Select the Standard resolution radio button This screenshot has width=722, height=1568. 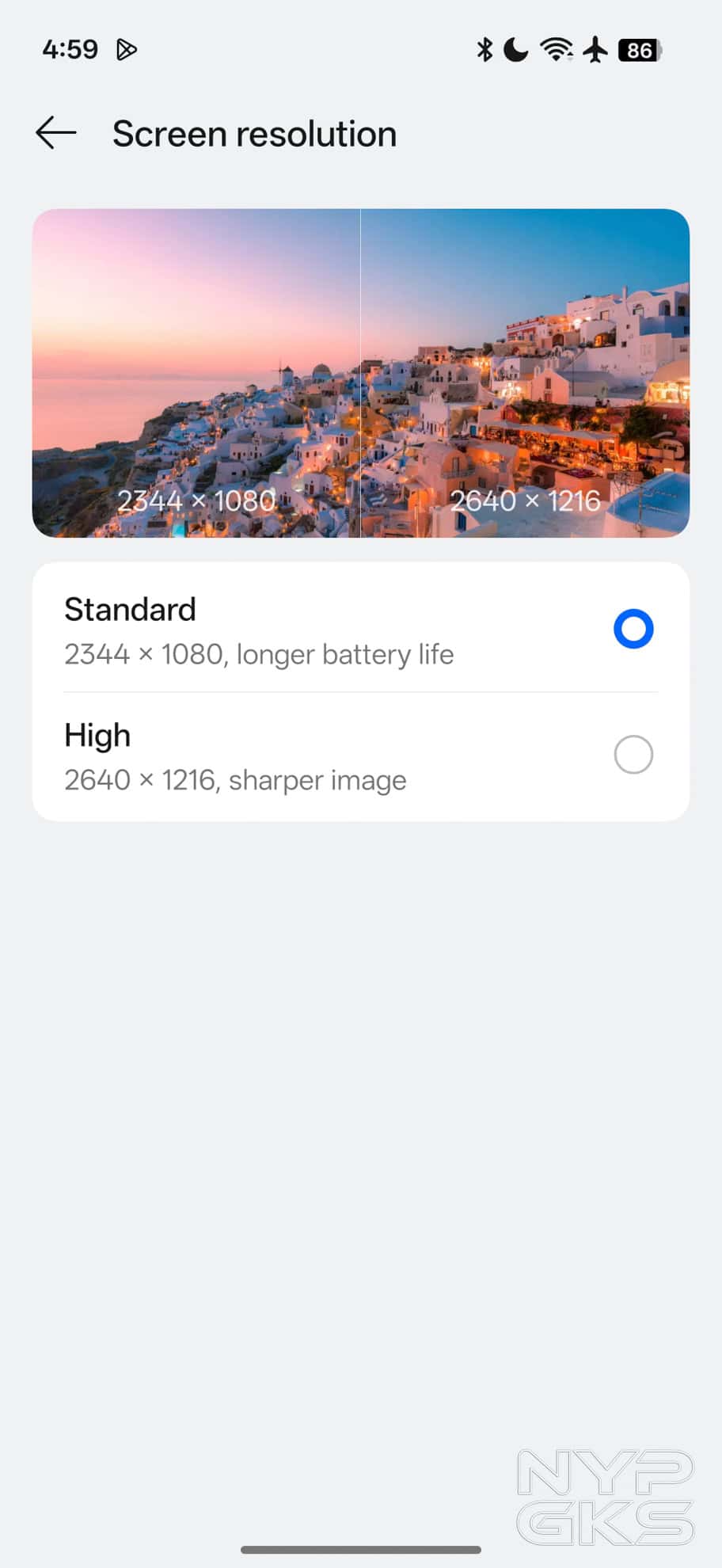[633, 628]
